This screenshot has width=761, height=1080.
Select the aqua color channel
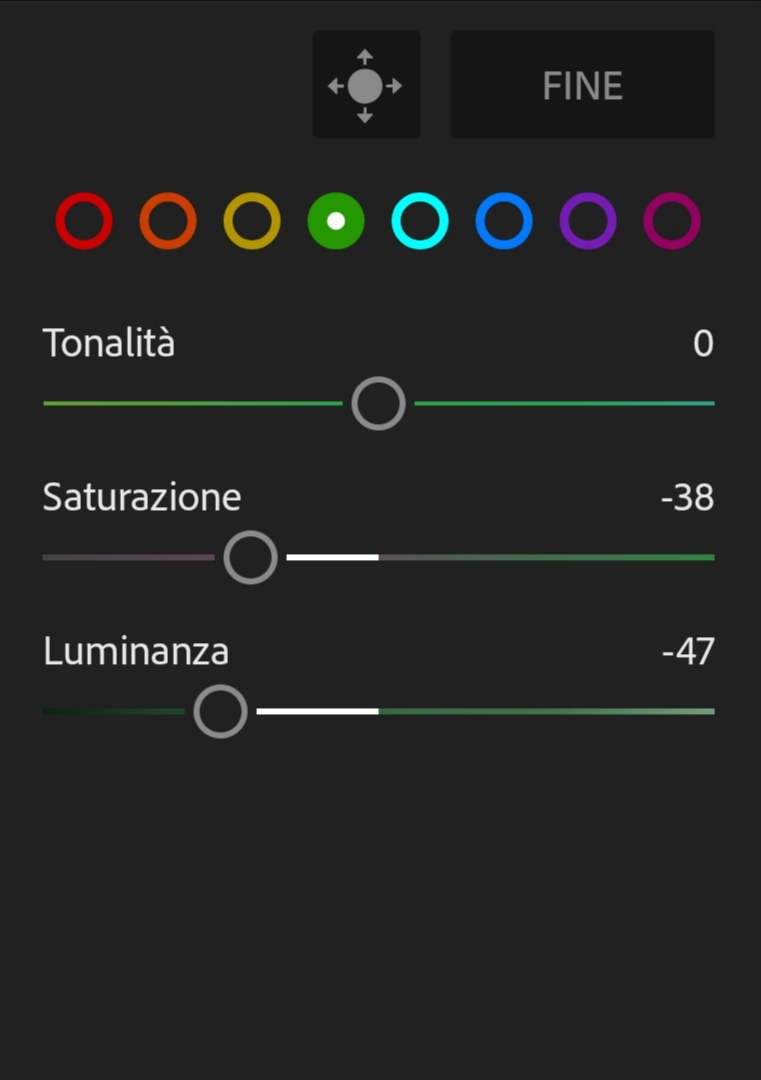pyautogui.click(x=420, y=221)
